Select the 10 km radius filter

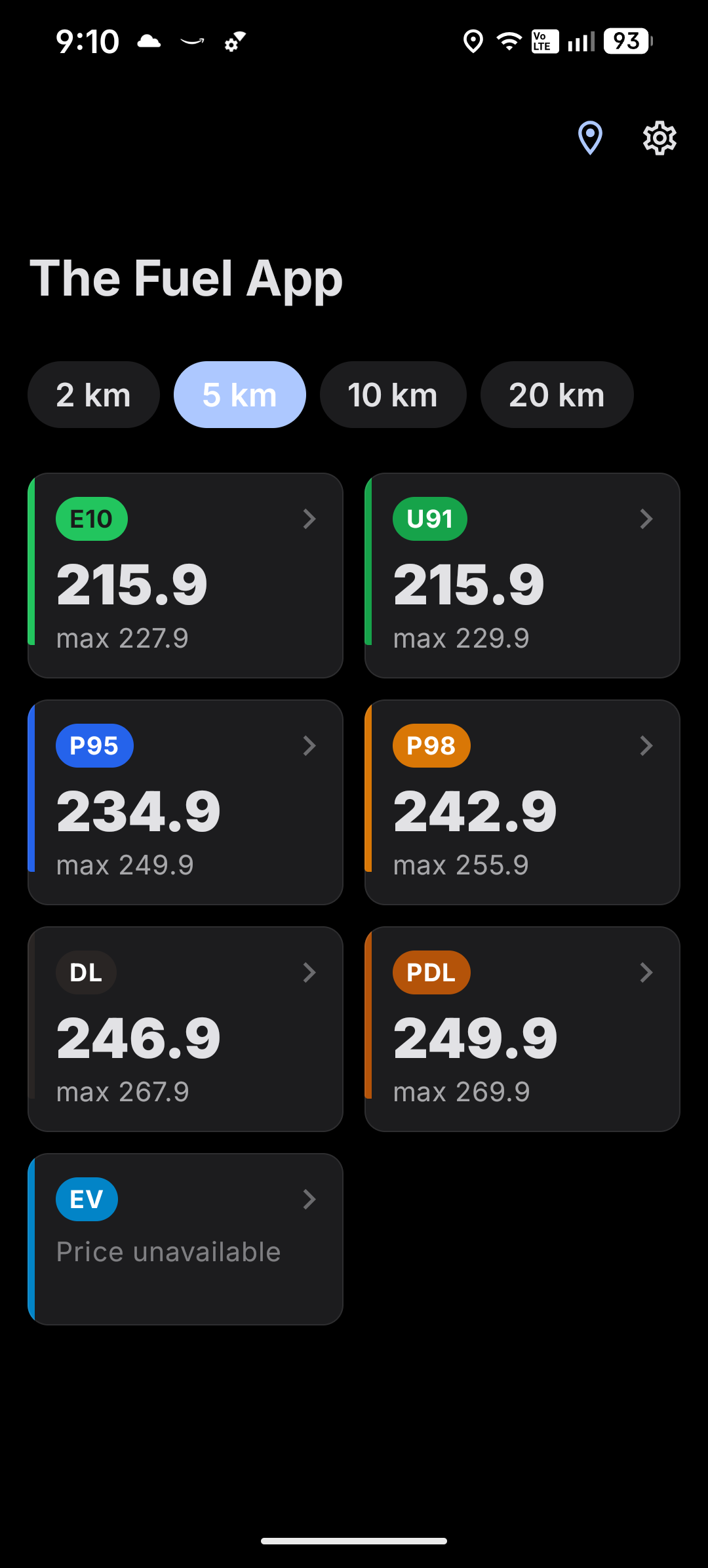393,394
